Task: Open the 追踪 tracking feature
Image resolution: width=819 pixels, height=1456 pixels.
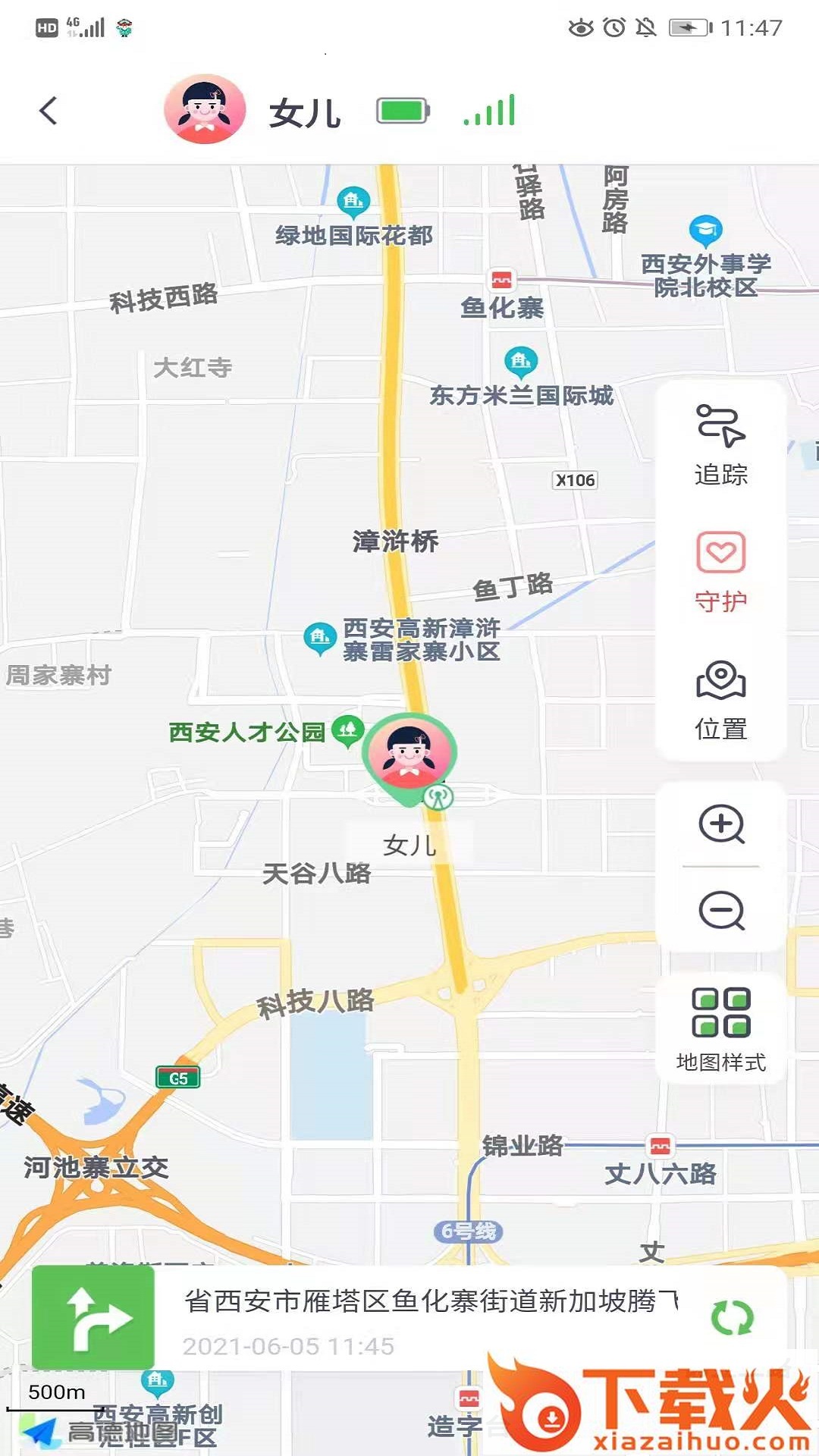Action: (x=720, y=444)
